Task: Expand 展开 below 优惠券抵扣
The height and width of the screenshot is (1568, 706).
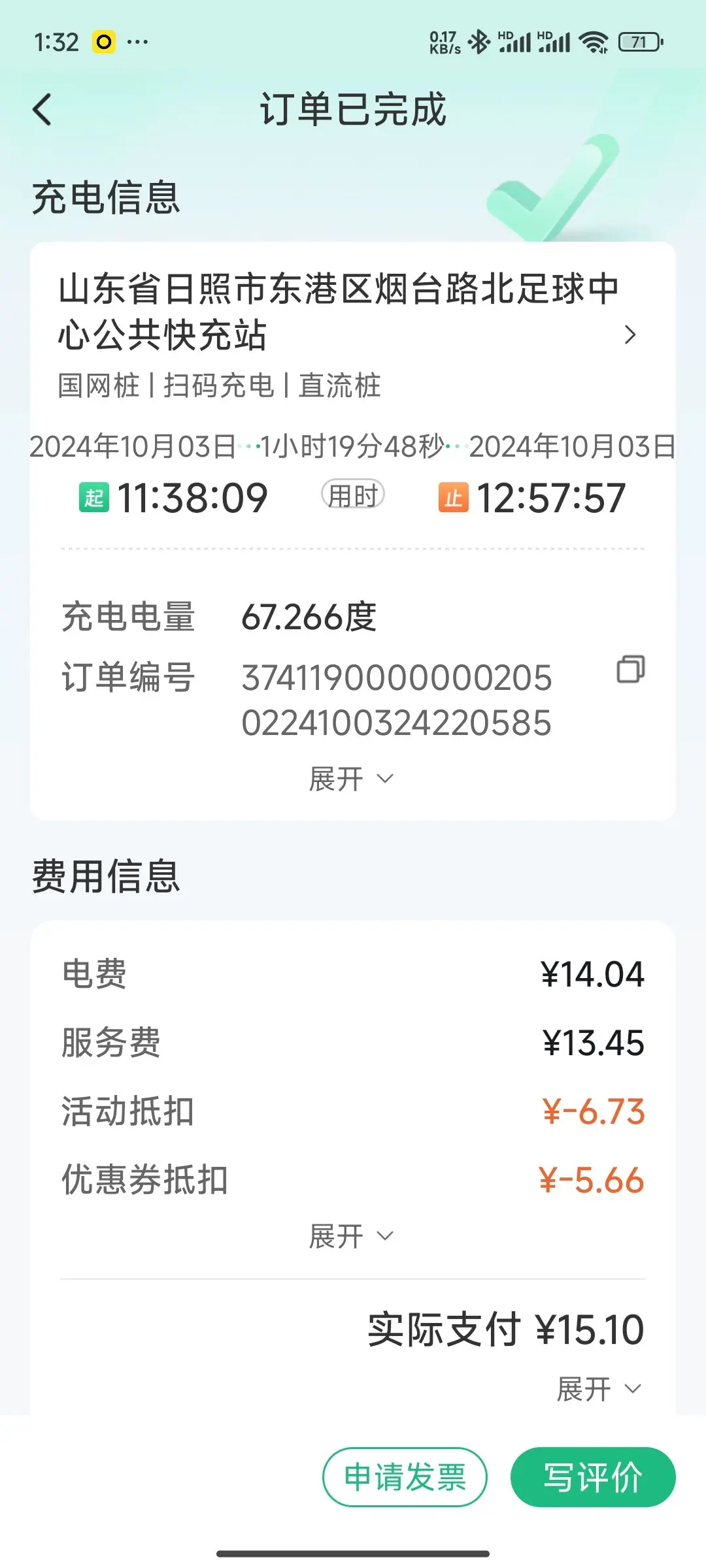Action: (x=351, y=1236)
